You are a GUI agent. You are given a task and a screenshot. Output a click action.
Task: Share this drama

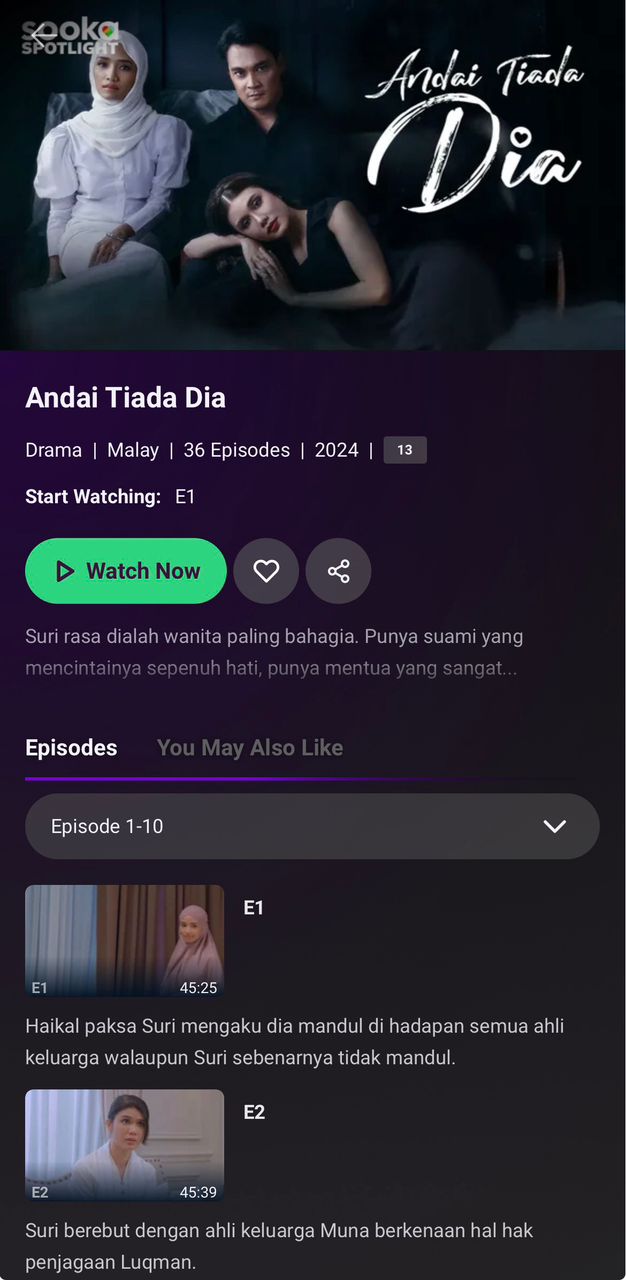338,571
